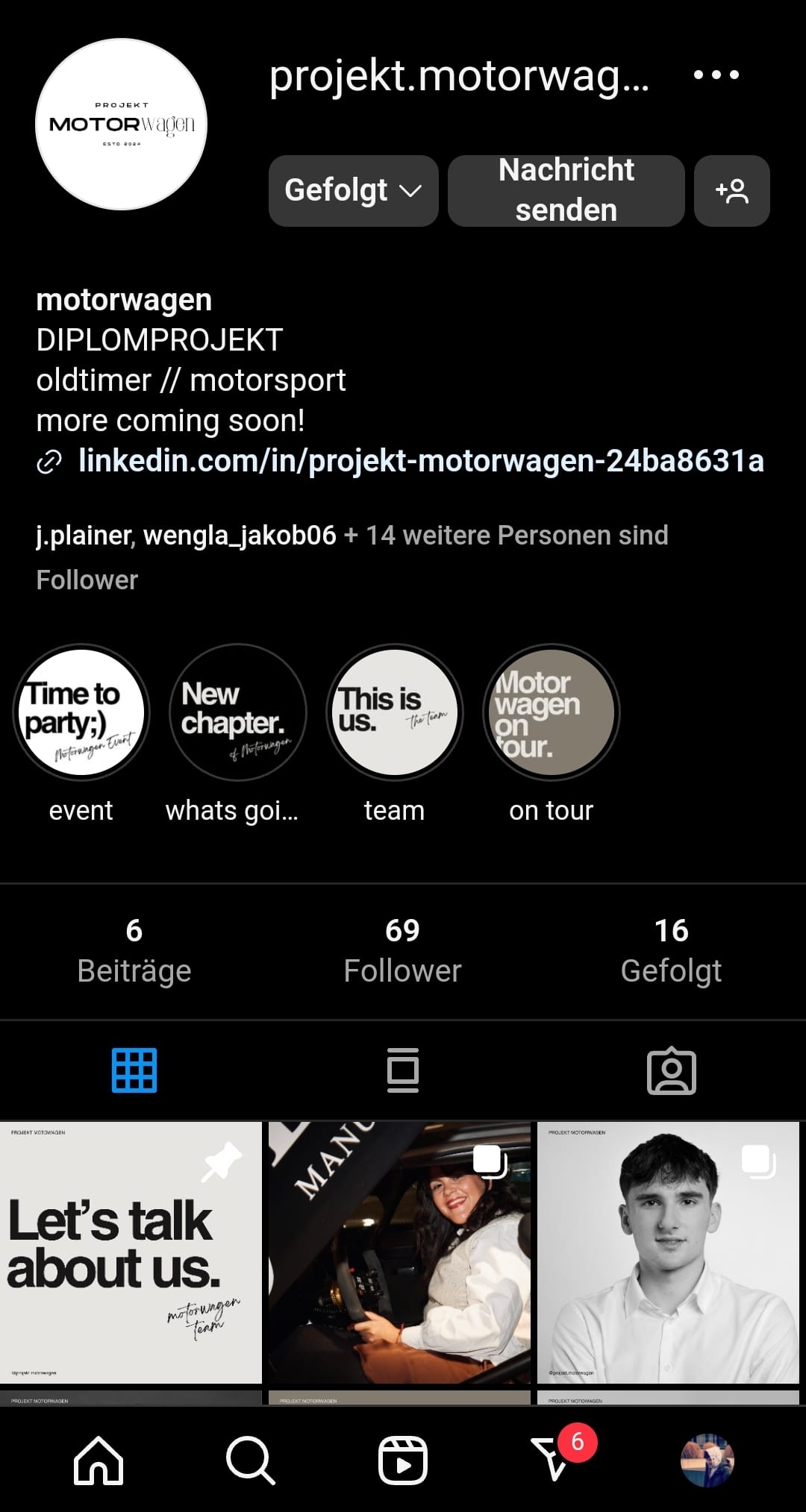Open the search explore tab
Image resolution: width=806 pixels, height=1512 pixels.
click(x=251, y=1460)
